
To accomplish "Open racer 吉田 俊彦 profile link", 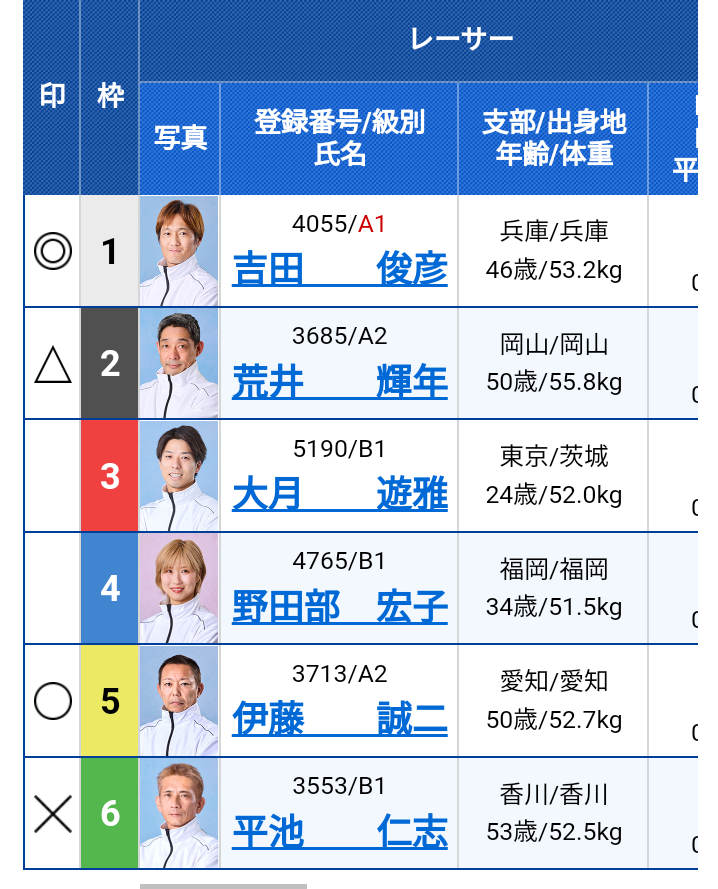I will tap(339, 269).
